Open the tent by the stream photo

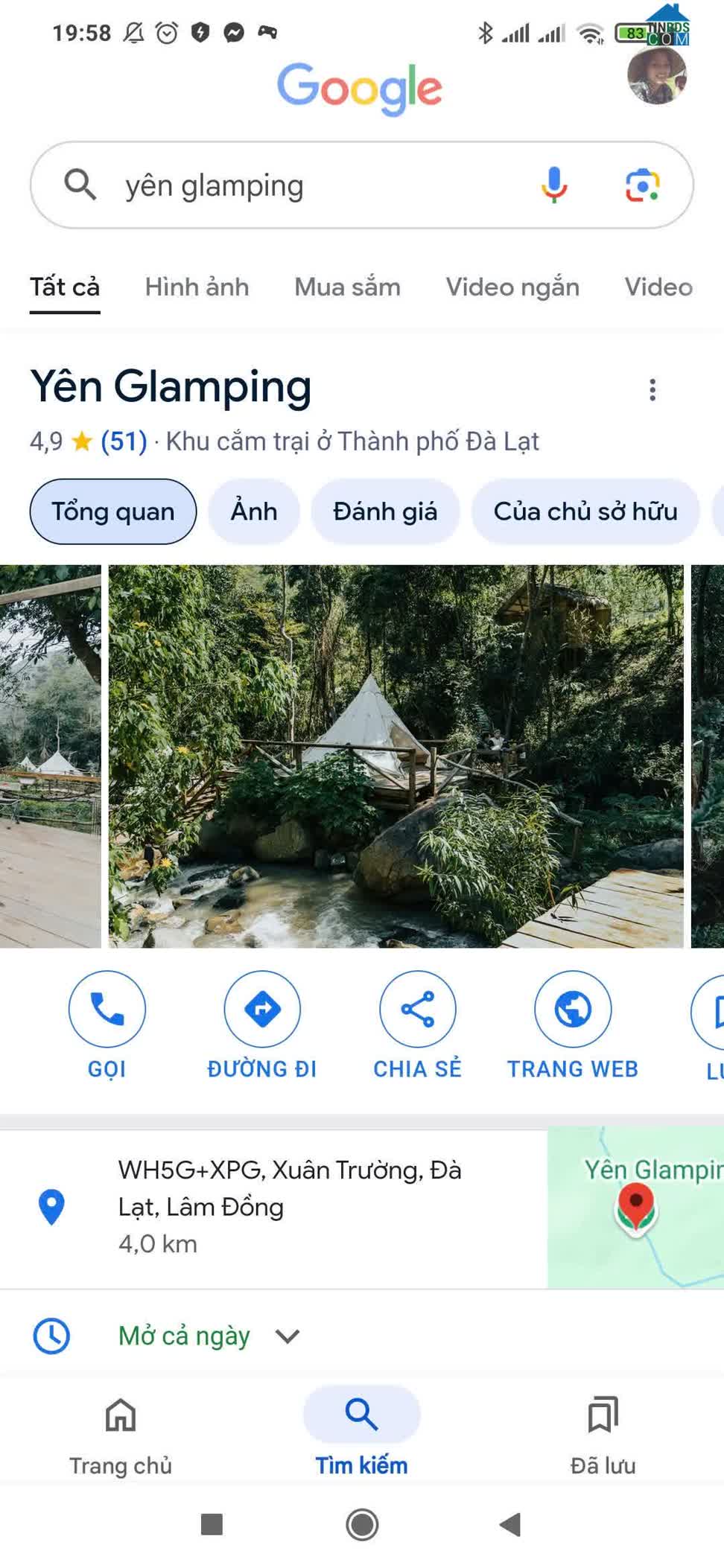(396, 756)
